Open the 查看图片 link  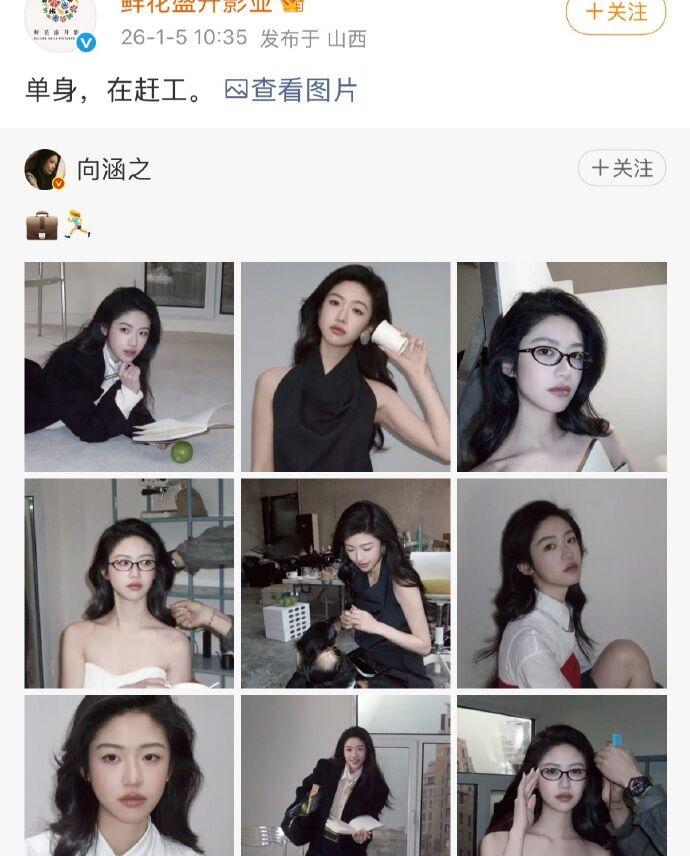tap(291, 90)
